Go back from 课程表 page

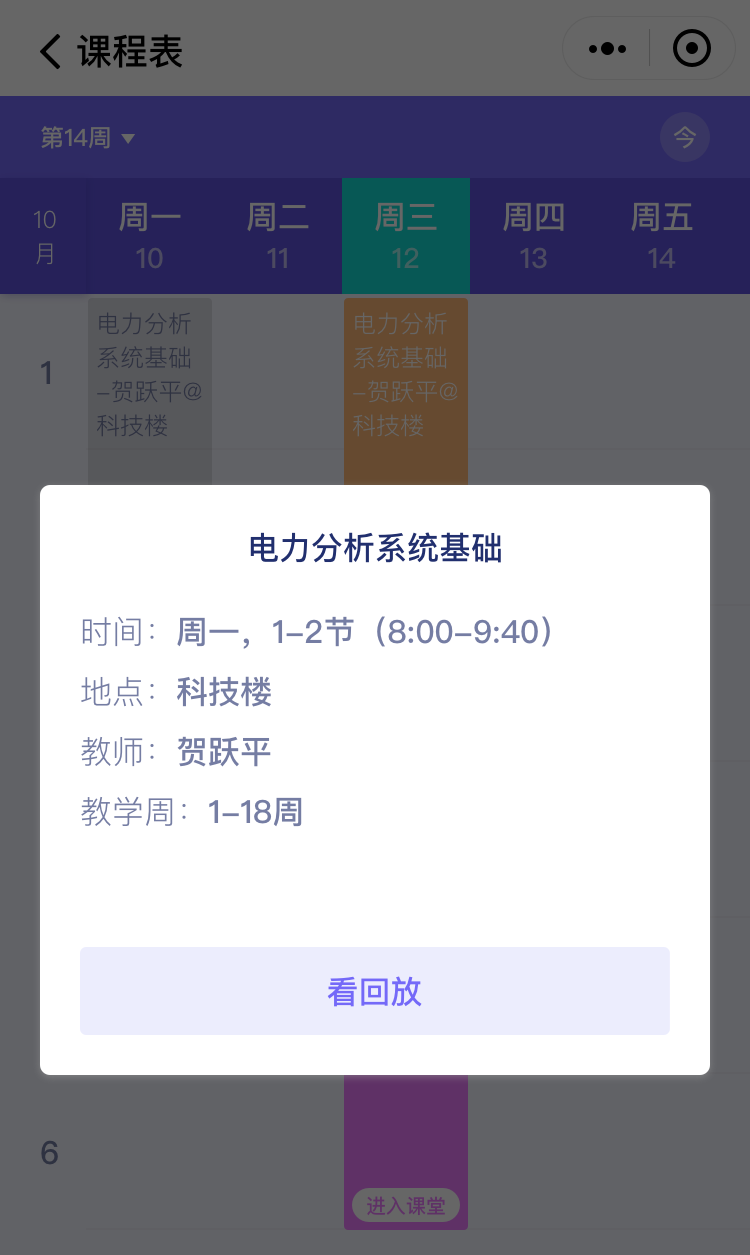click(x=50, y=51)
